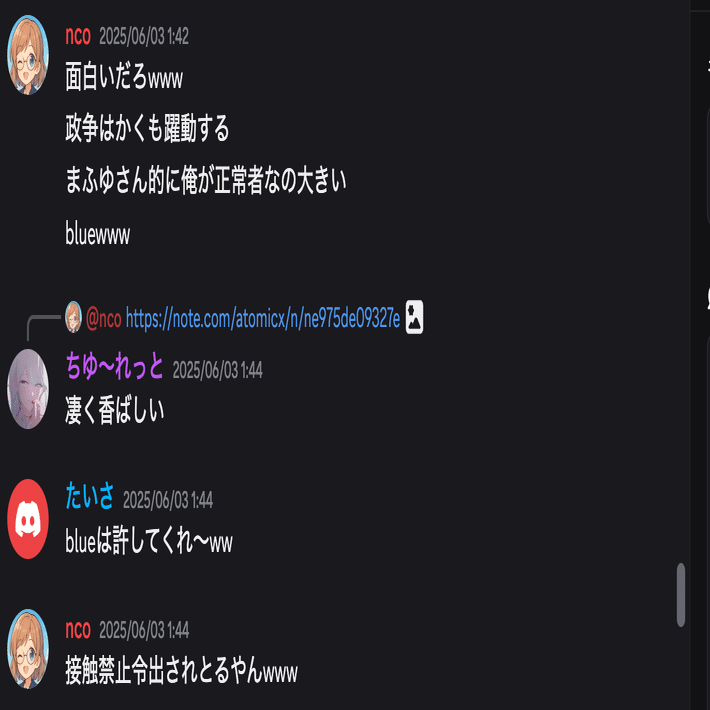Tap the username たいさ
Image resolution: width=710 pixels, height=710 pixels.
[90, 497]
